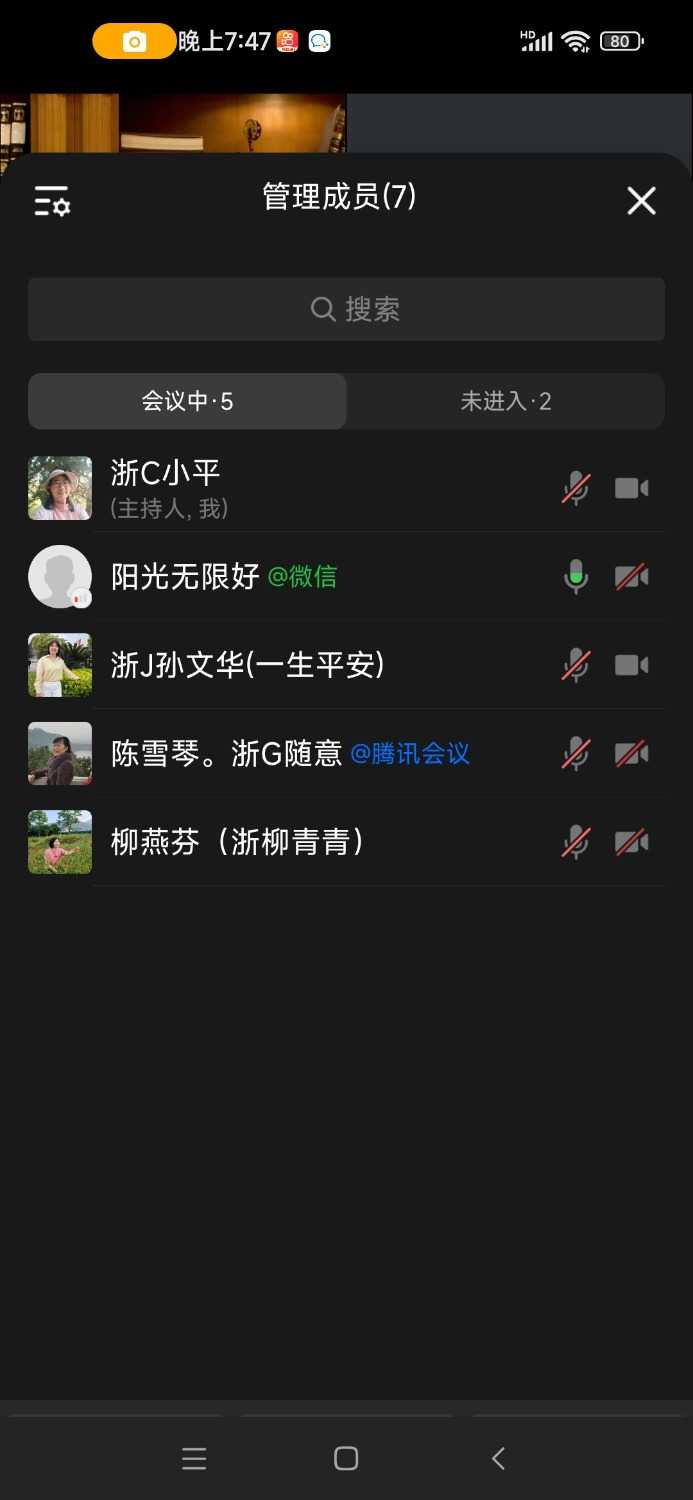
Task: Switch to the 会议中 tab
Action: tap(187, 401)
